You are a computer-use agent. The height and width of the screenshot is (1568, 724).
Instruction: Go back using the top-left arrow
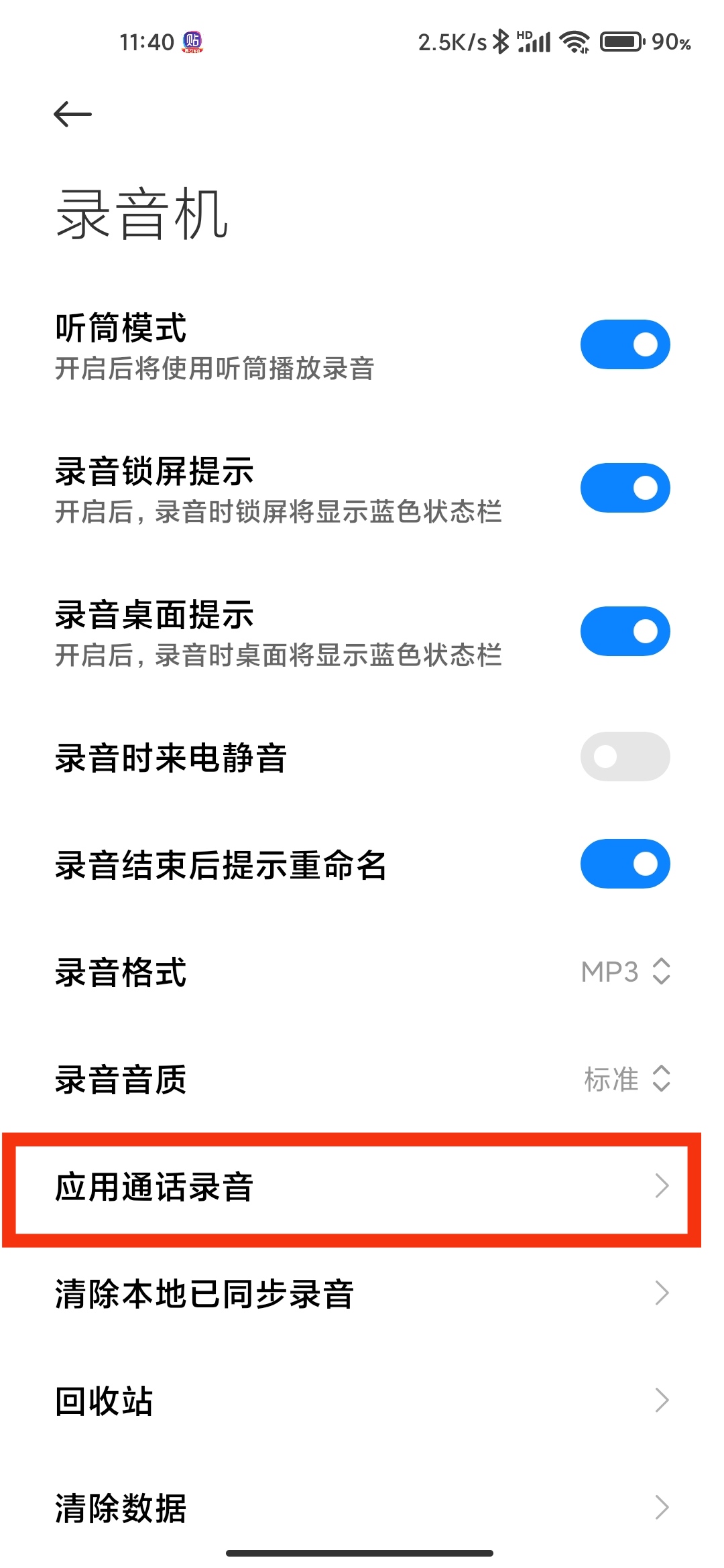pyautogui.click(x=72, y=114)
